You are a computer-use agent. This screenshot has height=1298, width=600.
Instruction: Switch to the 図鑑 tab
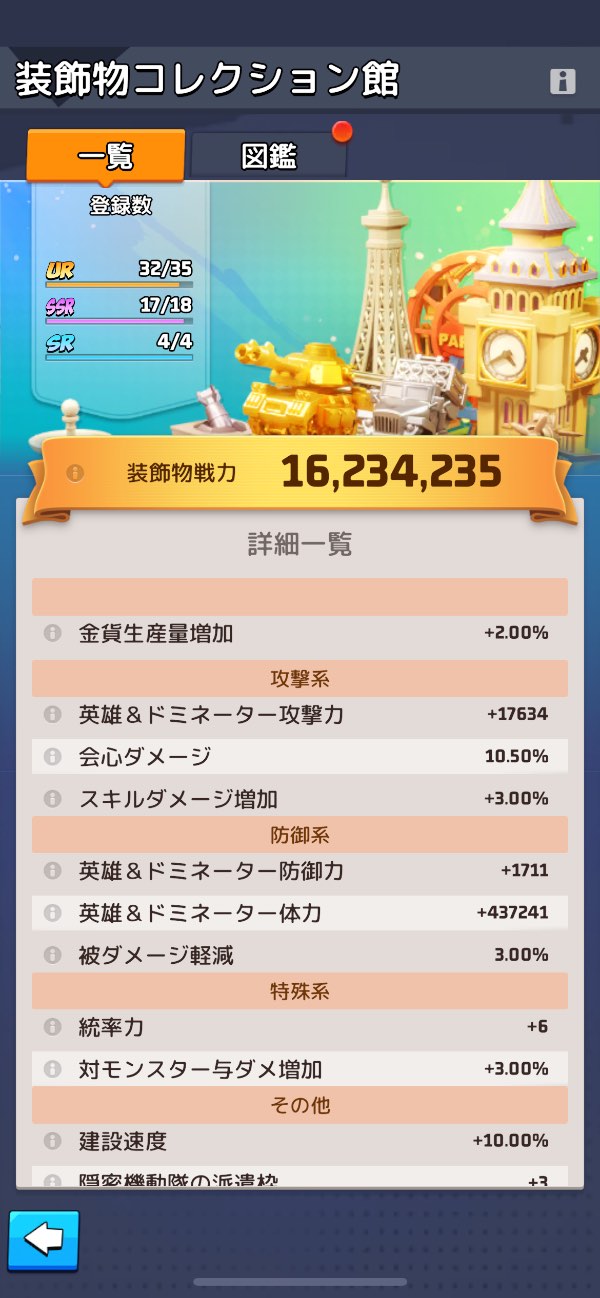point(268,156)
